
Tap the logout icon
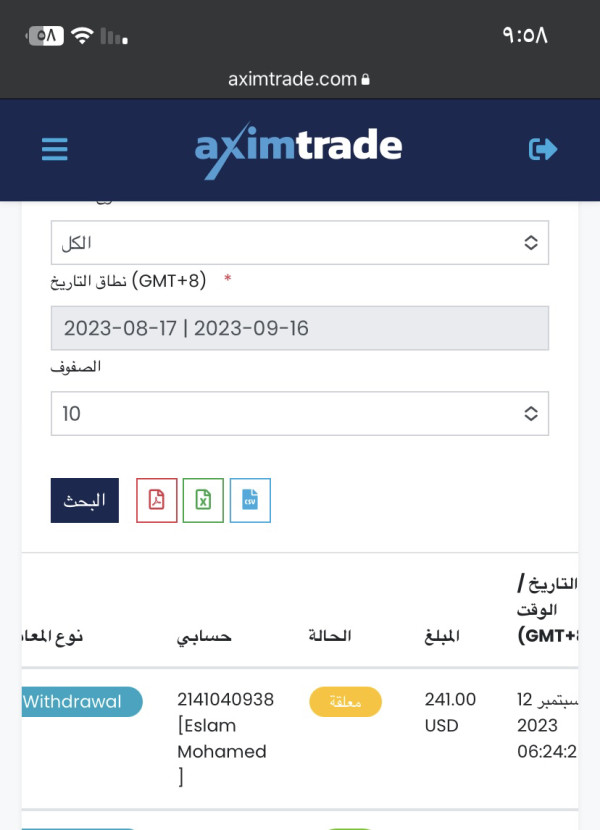coord(543,149)
